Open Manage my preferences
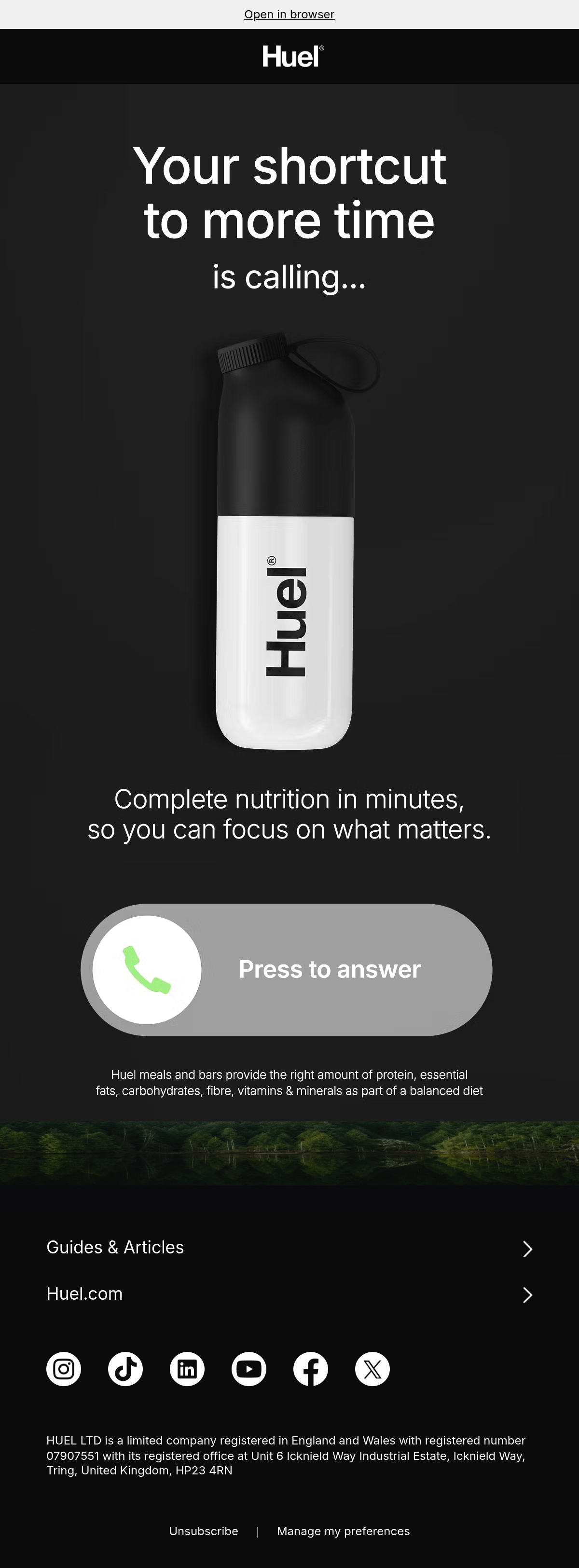The width and height of the screenshot is (579, 1568). pos(344,1531)
